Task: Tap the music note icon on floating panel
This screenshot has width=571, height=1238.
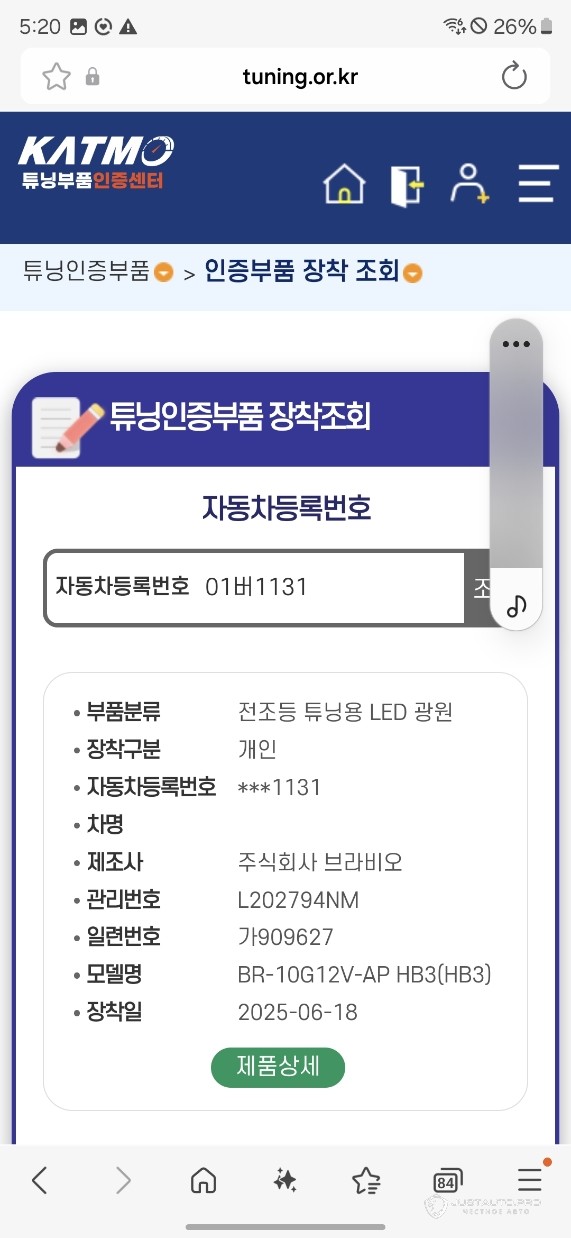Action: 516,605
